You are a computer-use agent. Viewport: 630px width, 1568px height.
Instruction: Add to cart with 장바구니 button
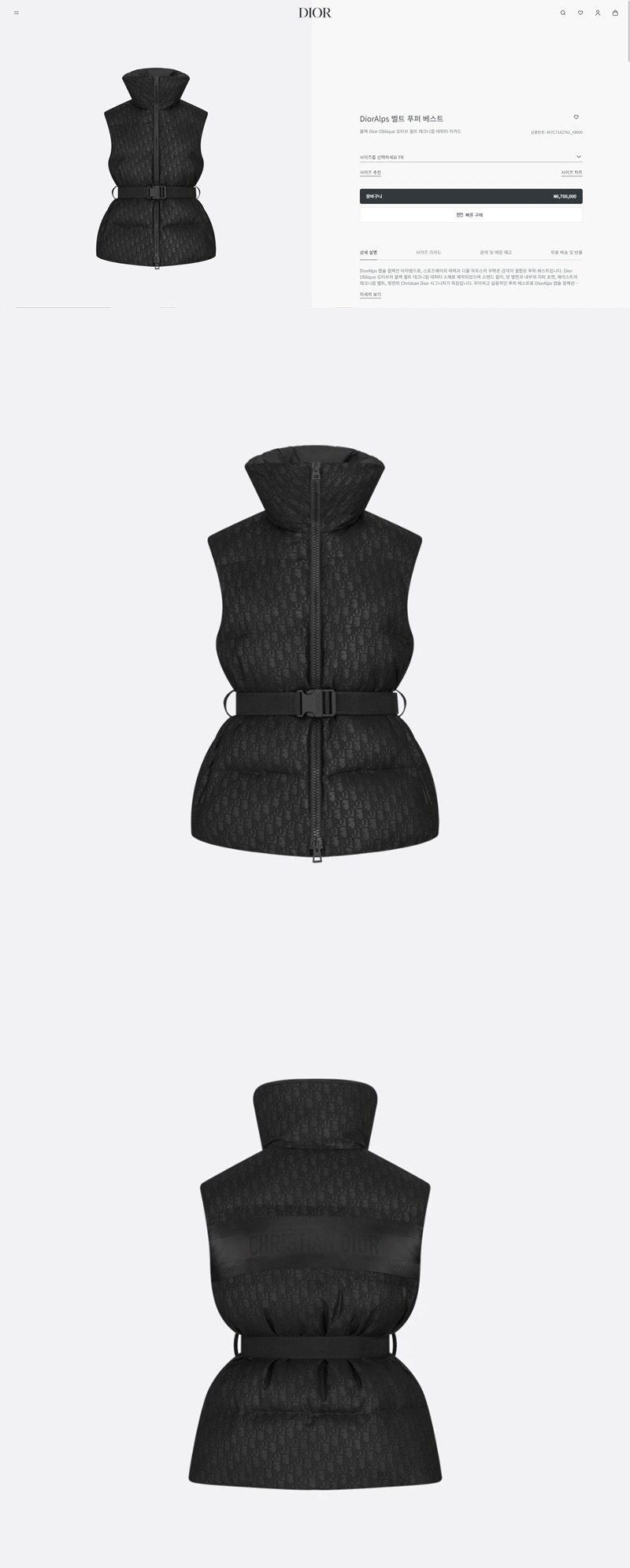[471, 196]
